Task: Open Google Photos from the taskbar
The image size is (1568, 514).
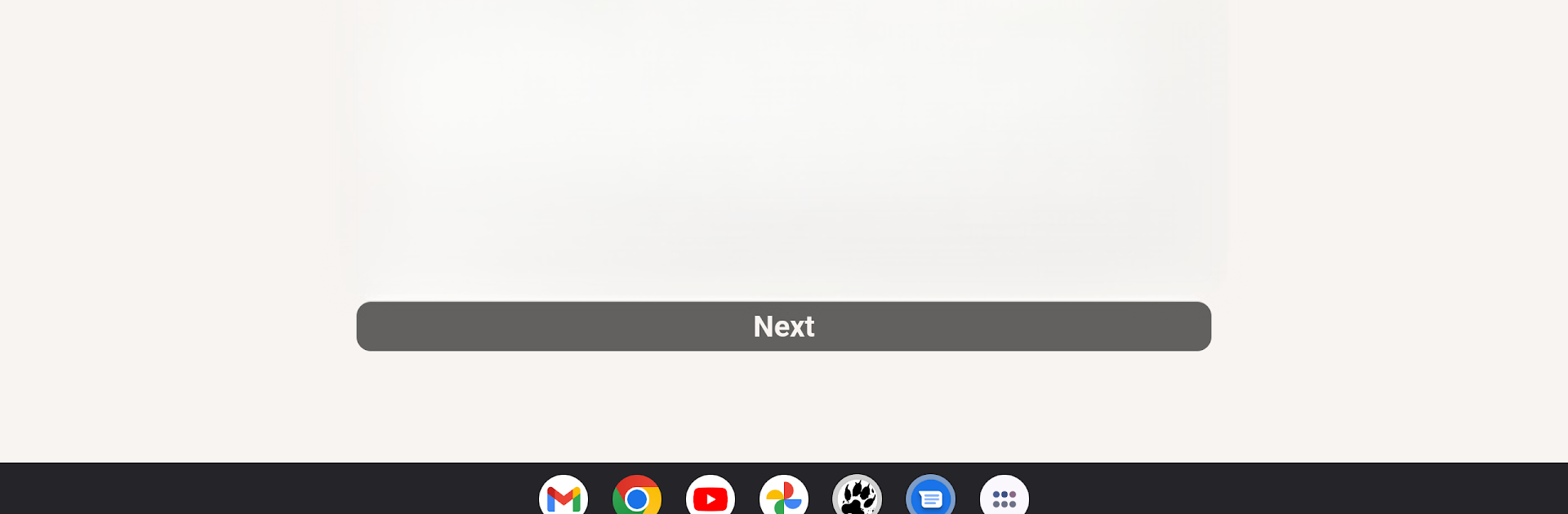Action: click(784, 496)
